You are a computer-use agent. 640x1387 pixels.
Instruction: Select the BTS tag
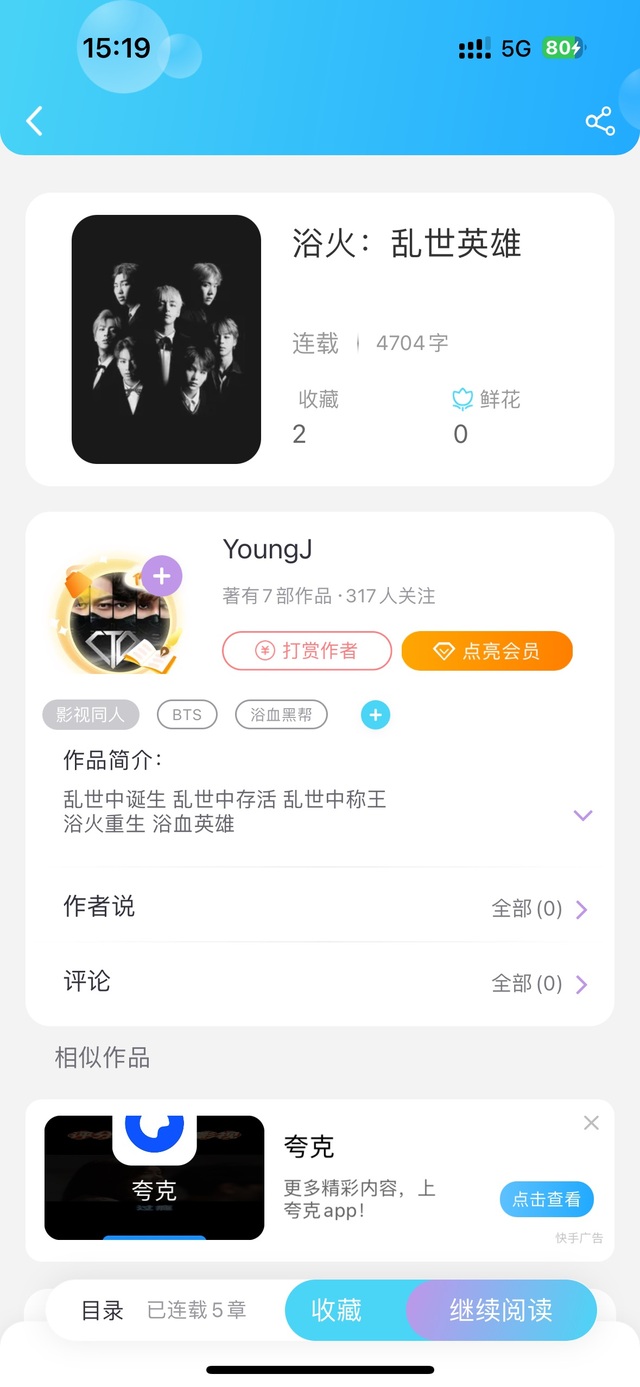[187, 714]
